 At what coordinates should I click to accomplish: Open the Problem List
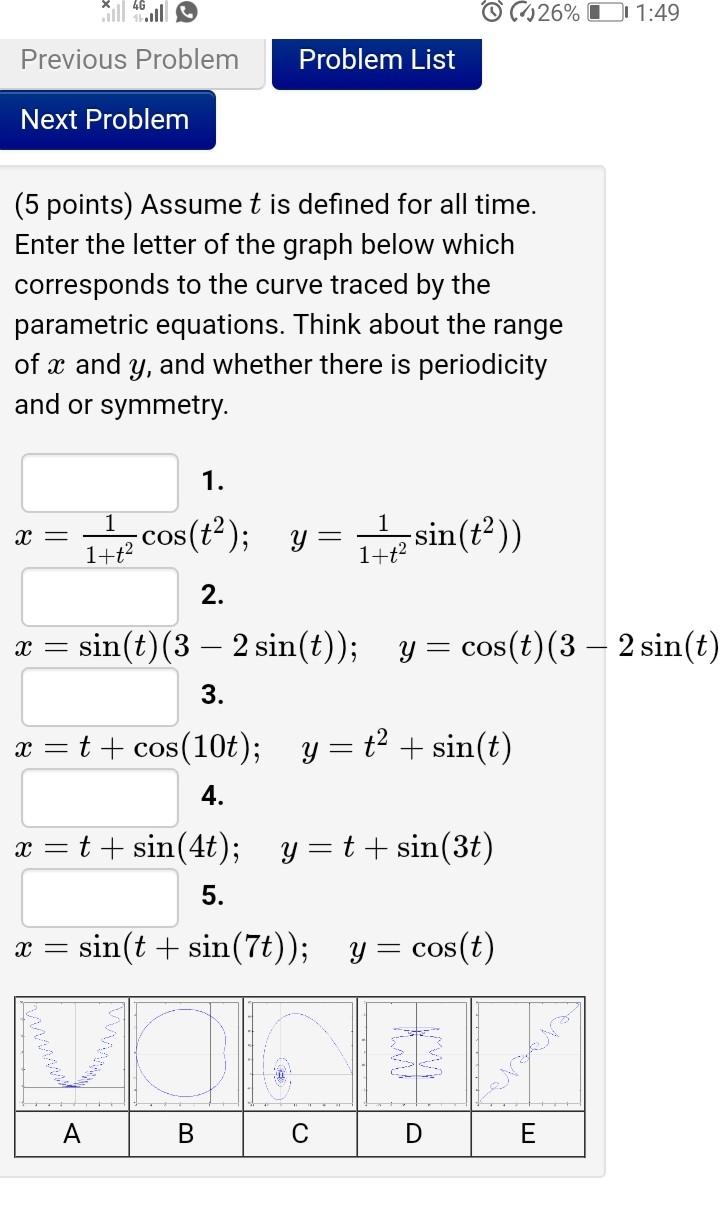tap(377, 60)
